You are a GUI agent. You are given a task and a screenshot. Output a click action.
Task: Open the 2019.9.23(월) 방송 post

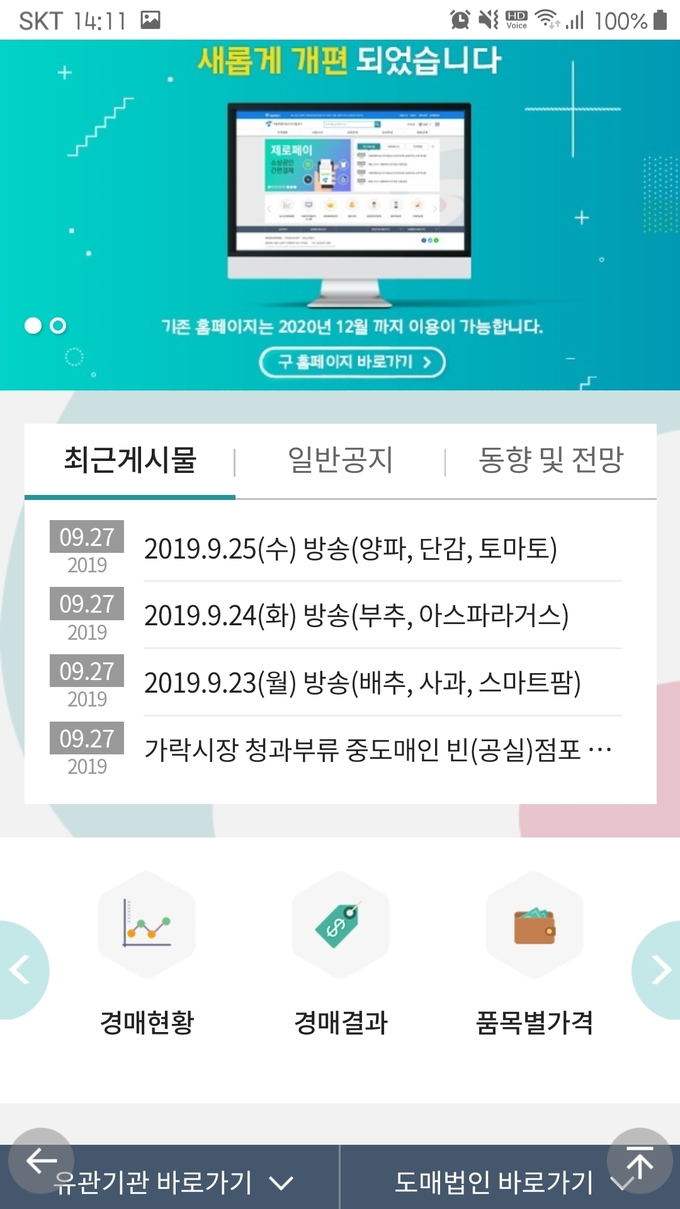click(x=362, y=683)
